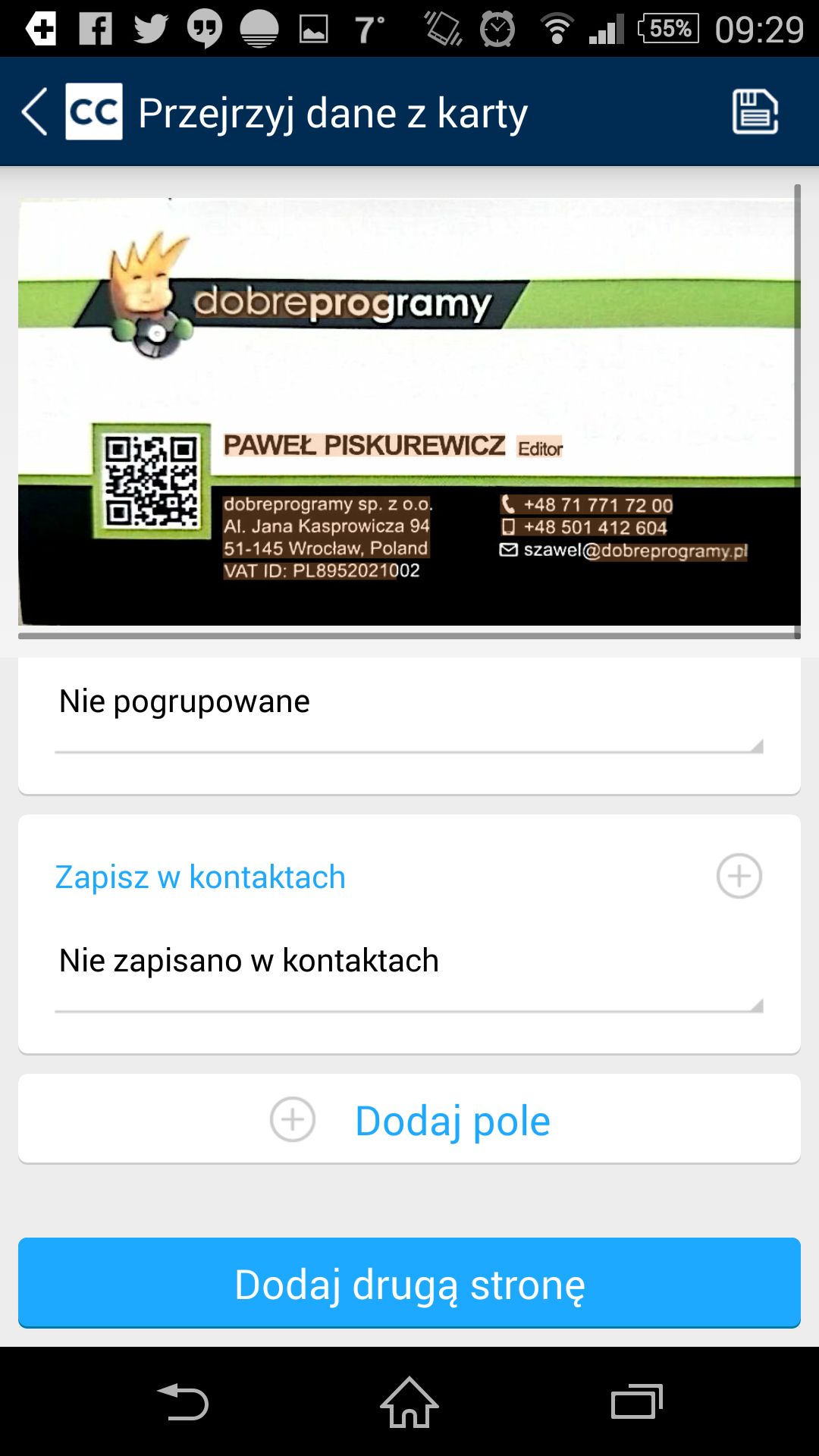Open the scanned business card image

[409, 412]
